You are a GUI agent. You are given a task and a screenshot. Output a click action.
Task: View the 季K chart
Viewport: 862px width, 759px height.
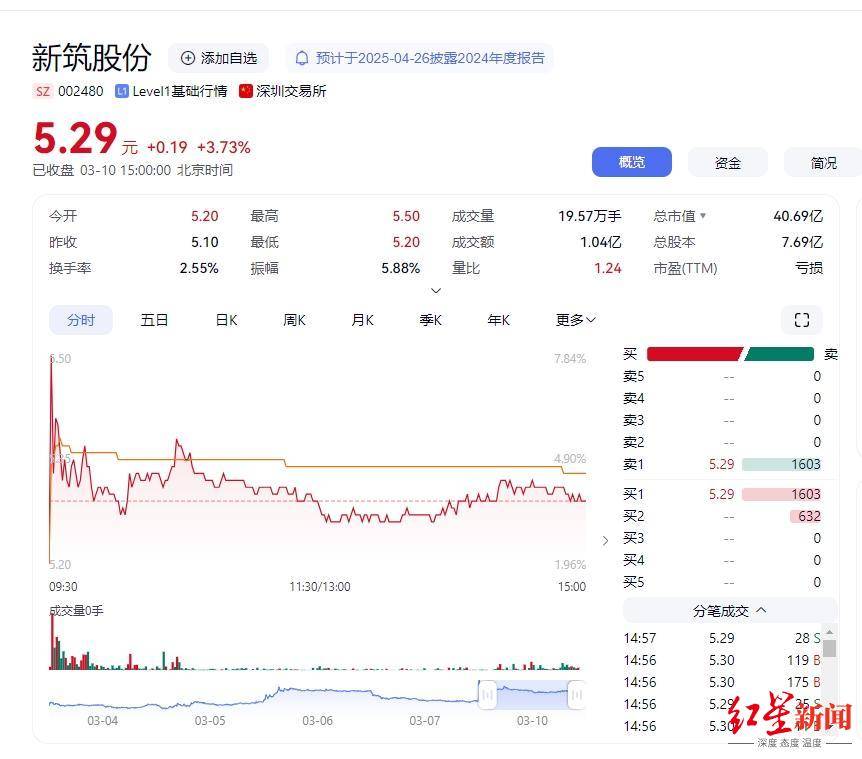tap(430, 320)
